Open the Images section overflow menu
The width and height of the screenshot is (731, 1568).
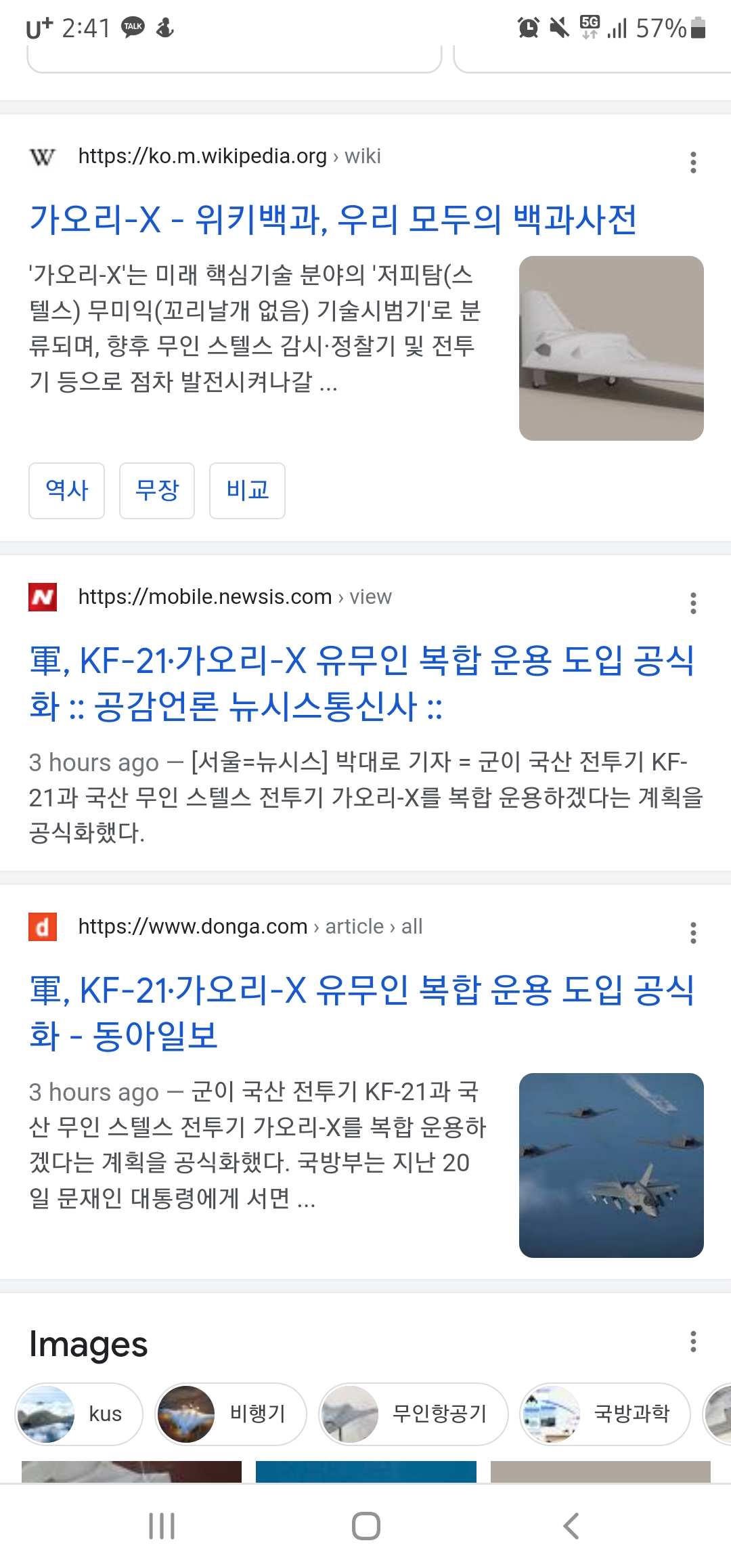click(x=693, y=1341)
